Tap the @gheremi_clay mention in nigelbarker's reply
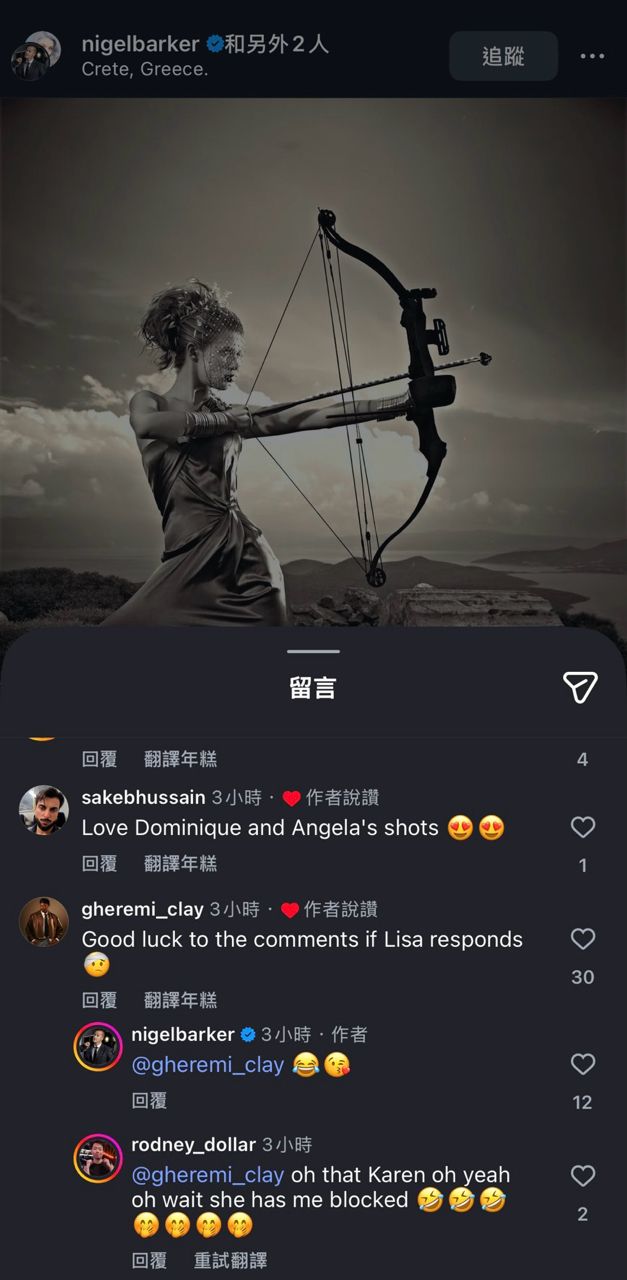The height and width of the screenshot is (1280, 627). coord(207,1065)
